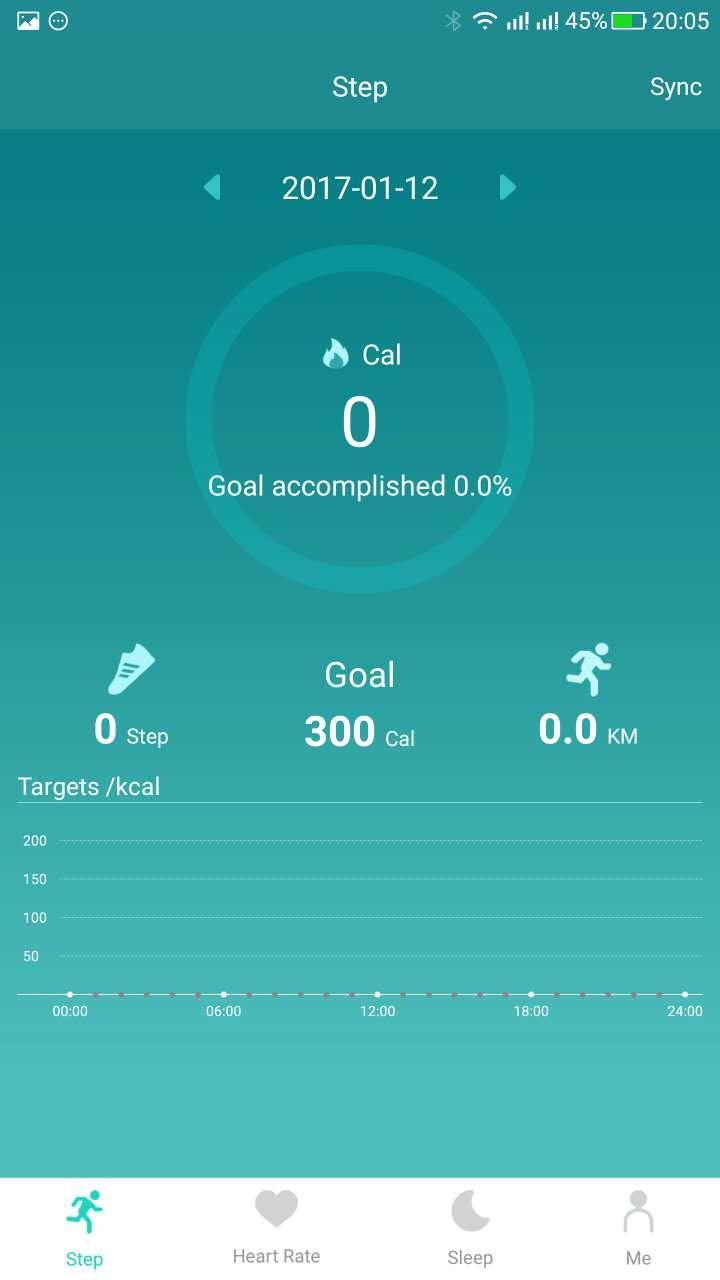Tap the calorie progress ring
Screen dimensions: 720x1280
360,421
